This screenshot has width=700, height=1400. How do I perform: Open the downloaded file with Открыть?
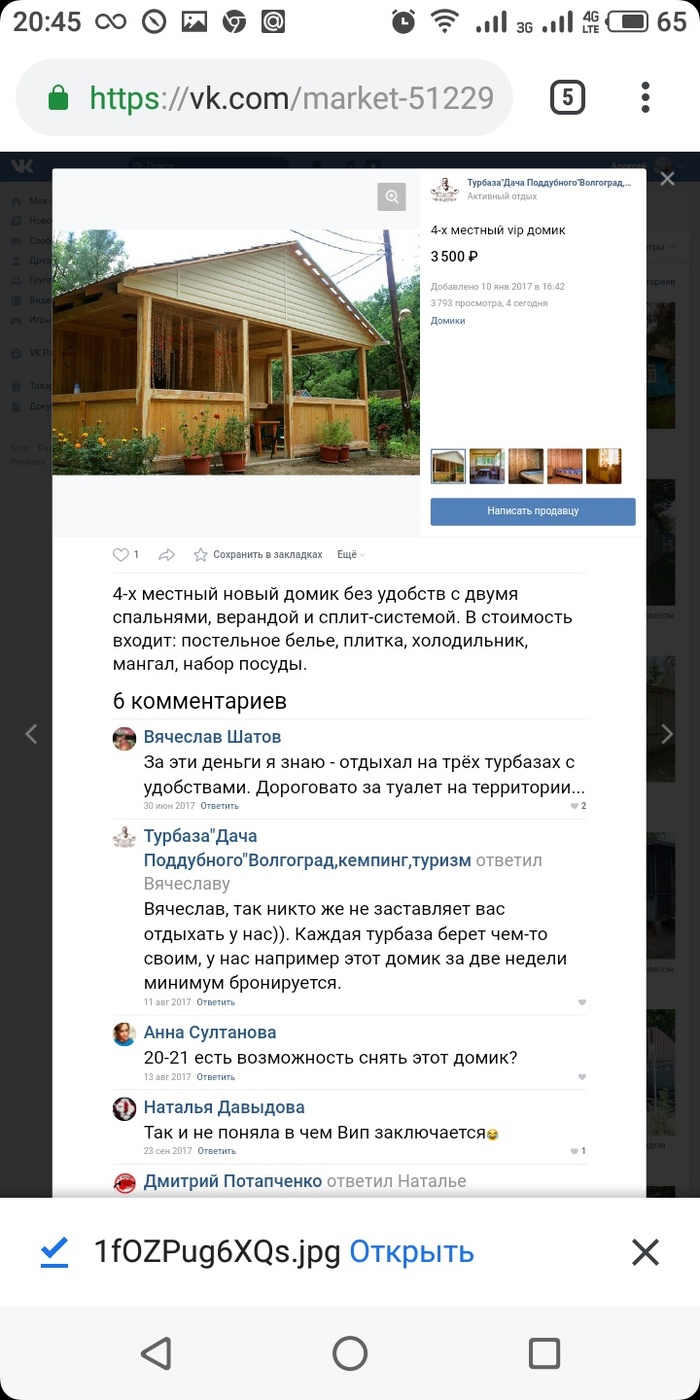(x=411, y=1251)
